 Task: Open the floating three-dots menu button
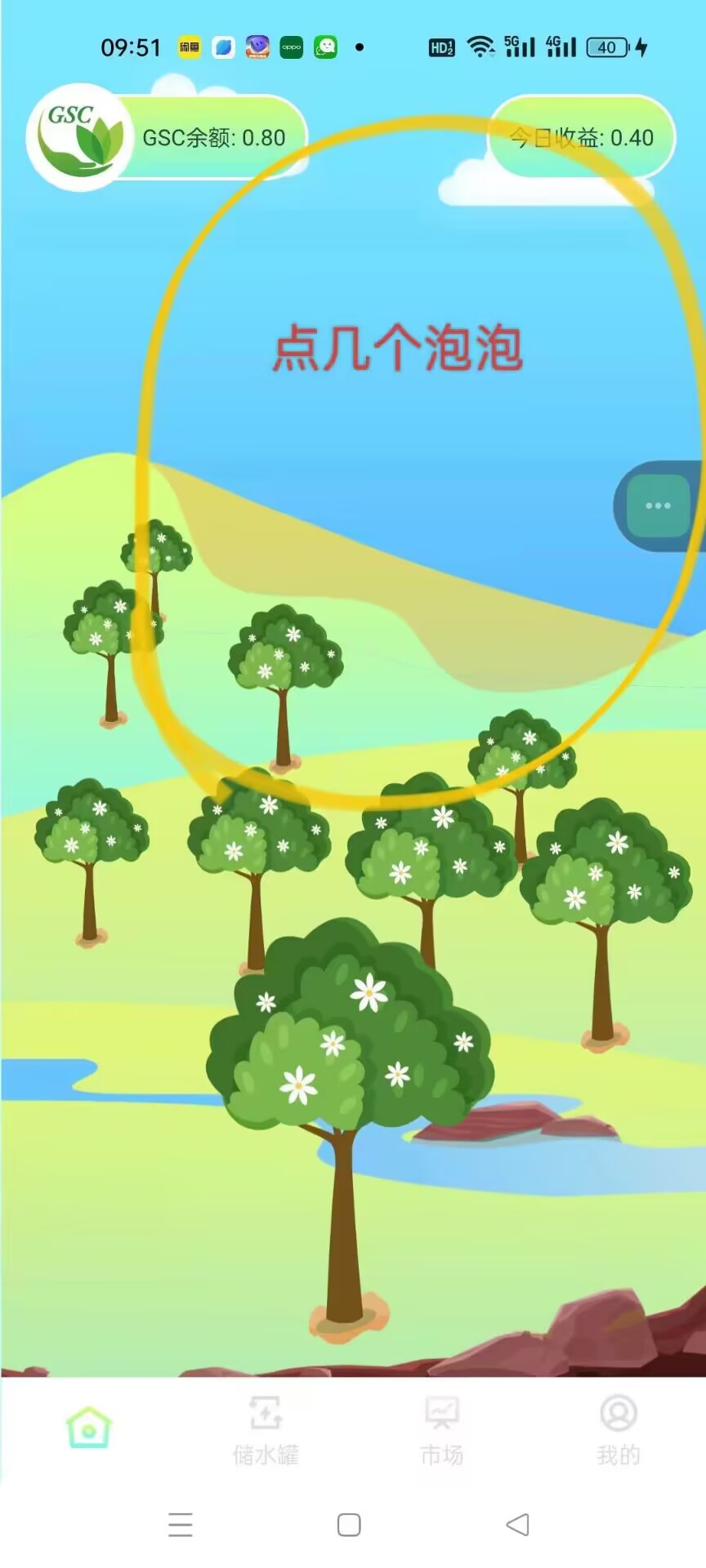(x=658, y=506)
